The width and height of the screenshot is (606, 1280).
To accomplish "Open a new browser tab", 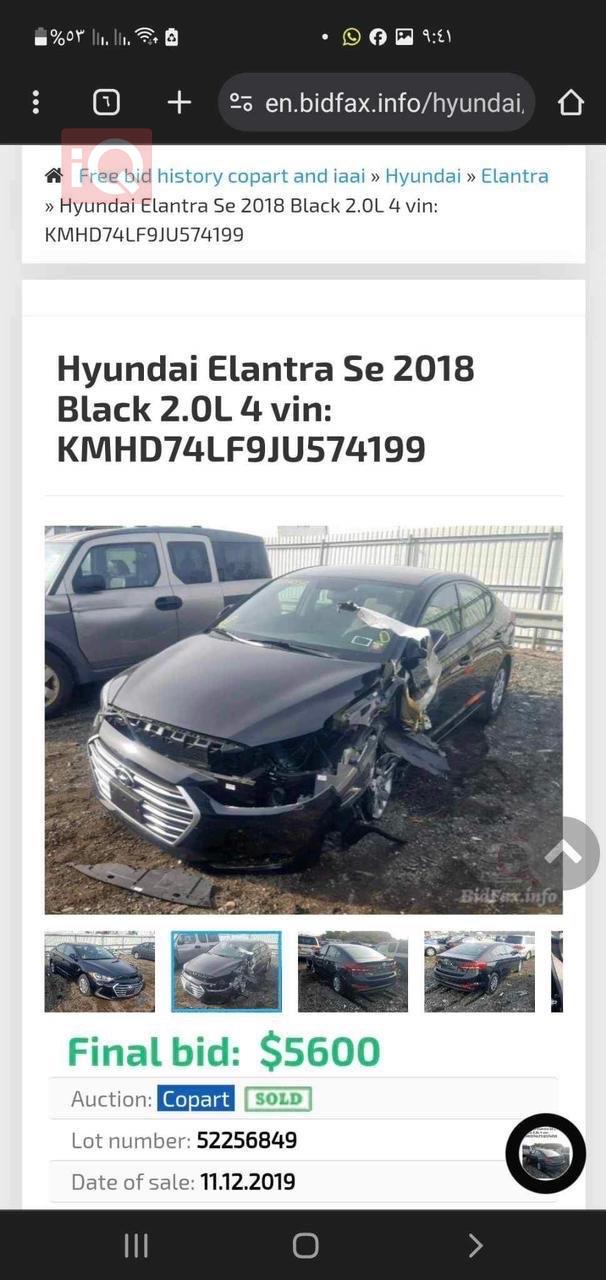I will 179,102.
